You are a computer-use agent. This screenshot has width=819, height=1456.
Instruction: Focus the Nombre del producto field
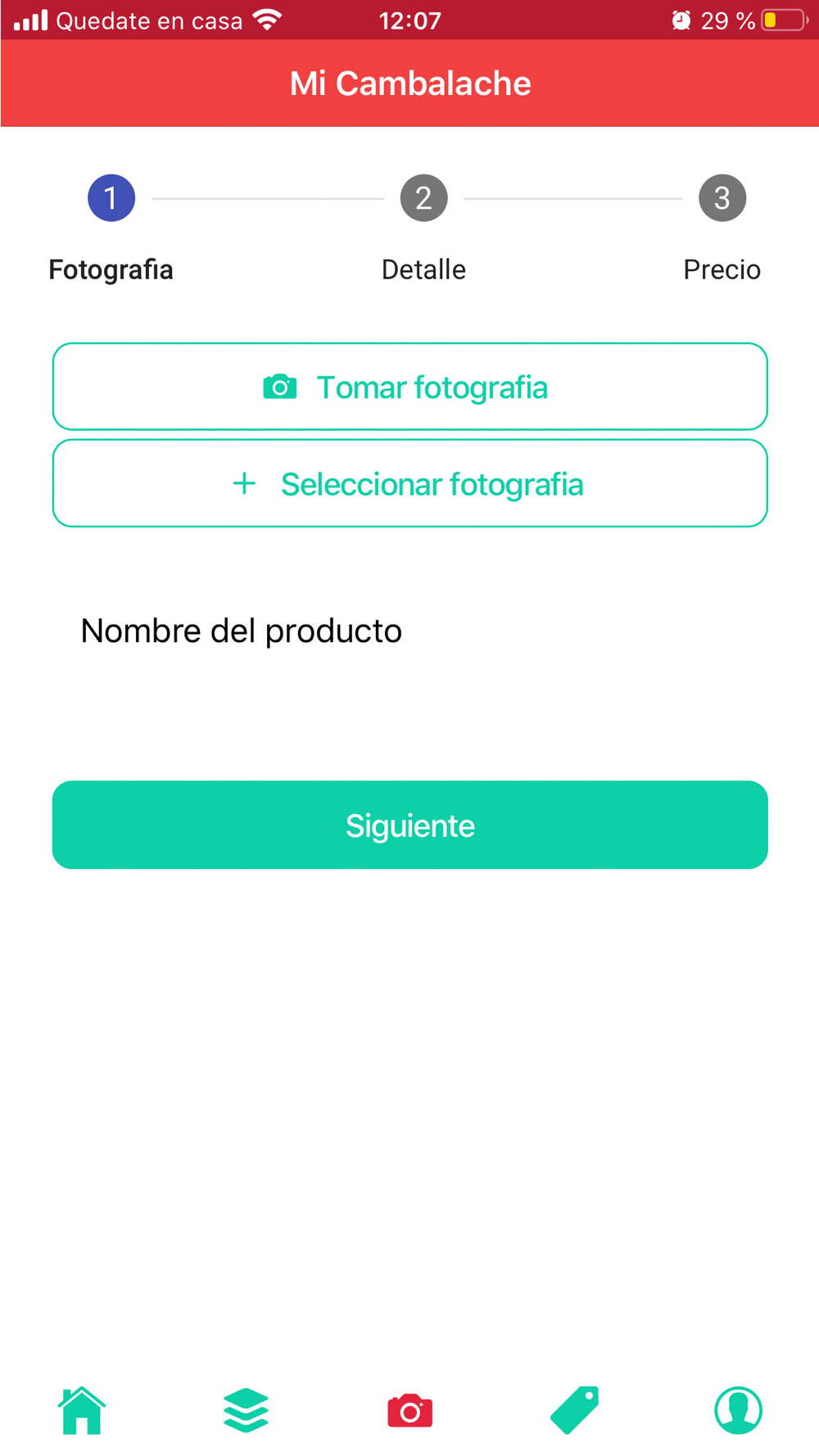click(x=409, y=631)
